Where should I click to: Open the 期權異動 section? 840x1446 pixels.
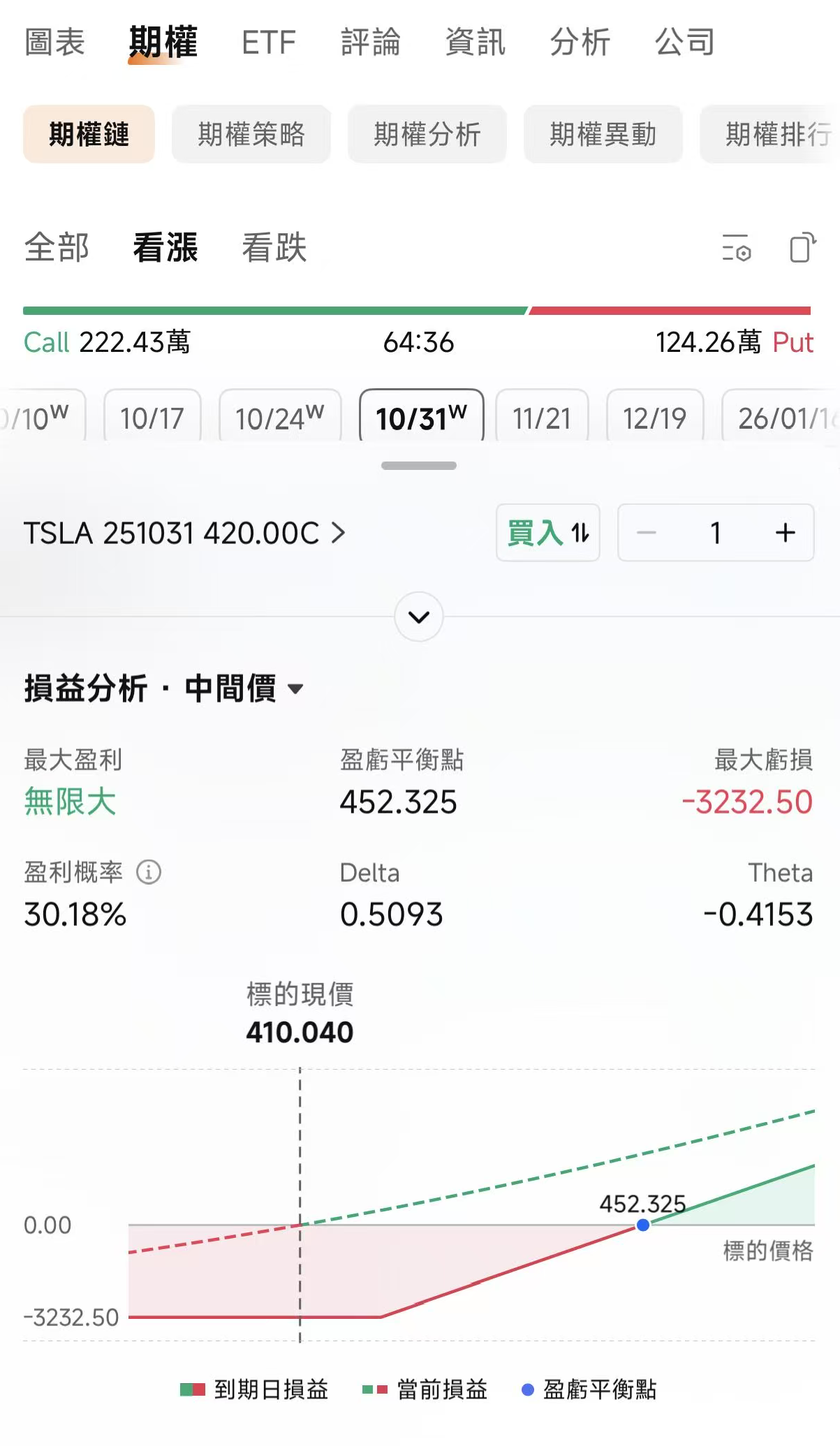pos(602,134)
